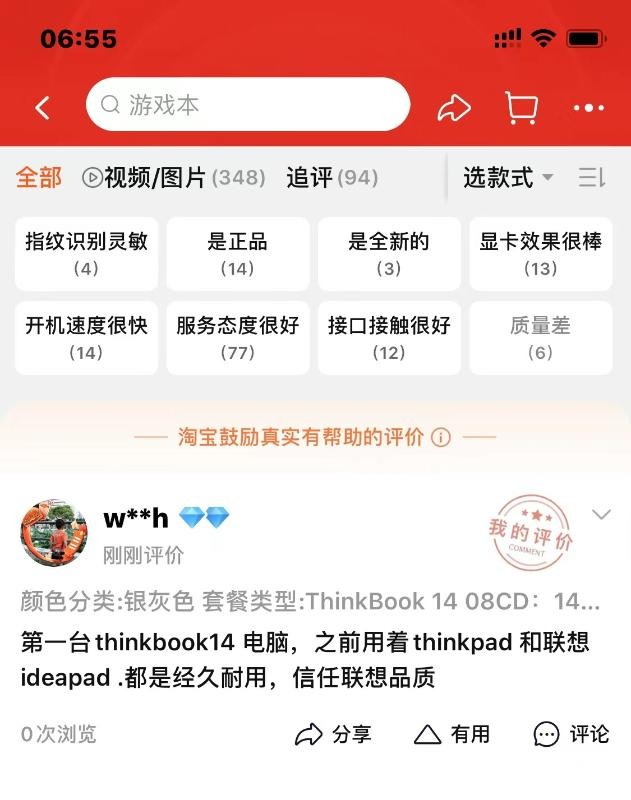
Task: Choose the 显卡效果很棒 review tag
Action: [x=541, y=254]
